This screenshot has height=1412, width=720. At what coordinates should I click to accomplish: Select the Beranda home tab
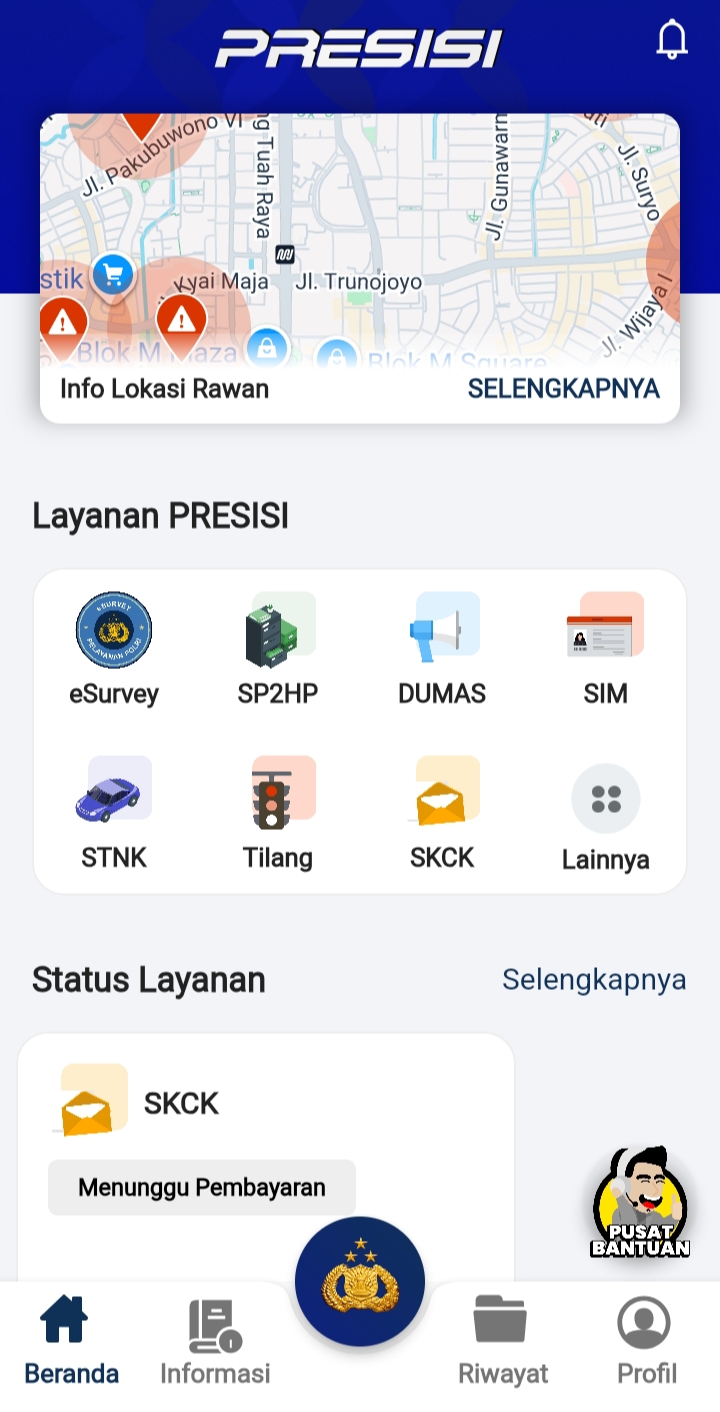pos(71,1340)
